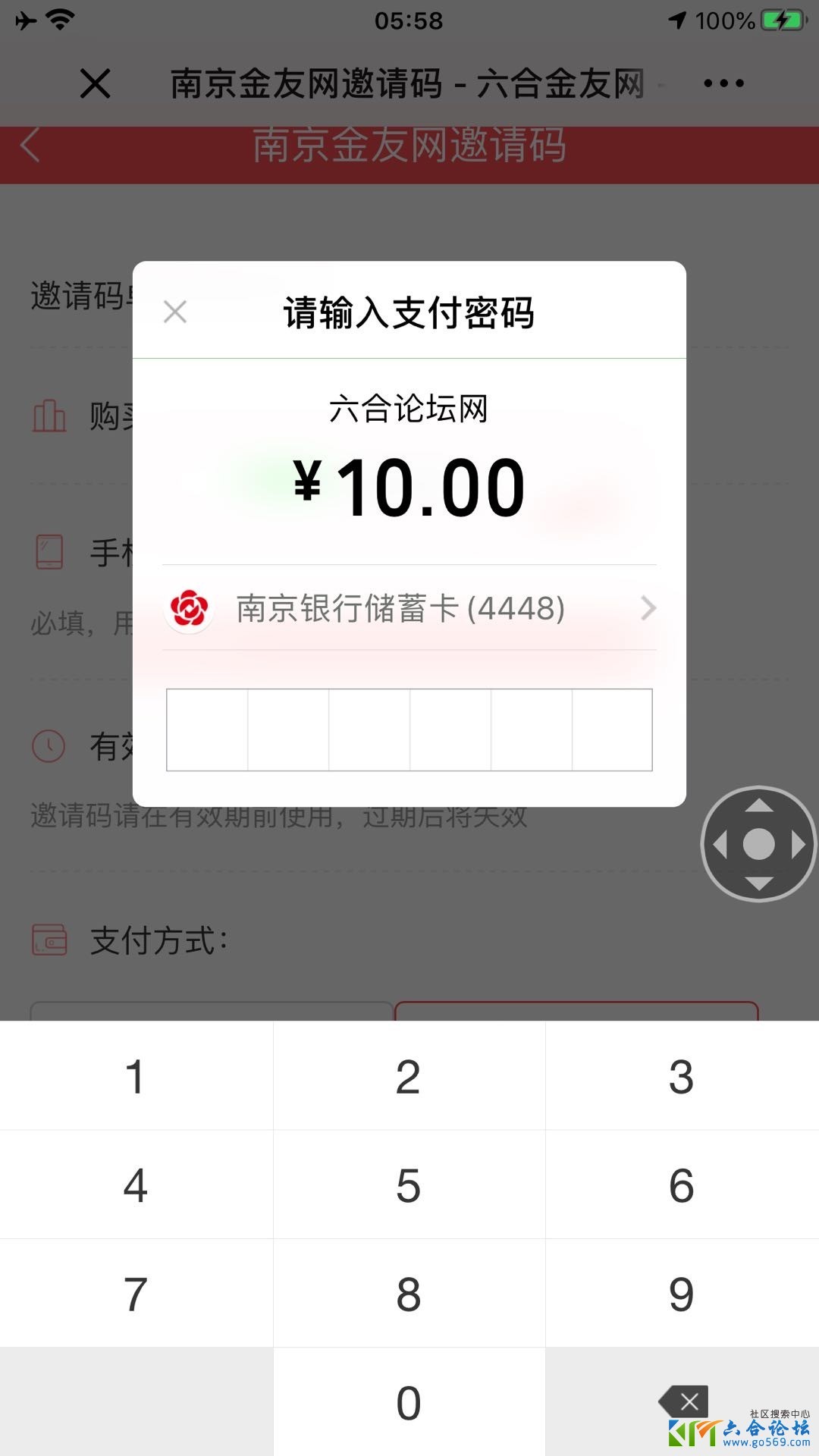The width and height of the screenshot is (819, 1456).
Task: Click the bar chart icon beside 购买
Action: point(48,414)
